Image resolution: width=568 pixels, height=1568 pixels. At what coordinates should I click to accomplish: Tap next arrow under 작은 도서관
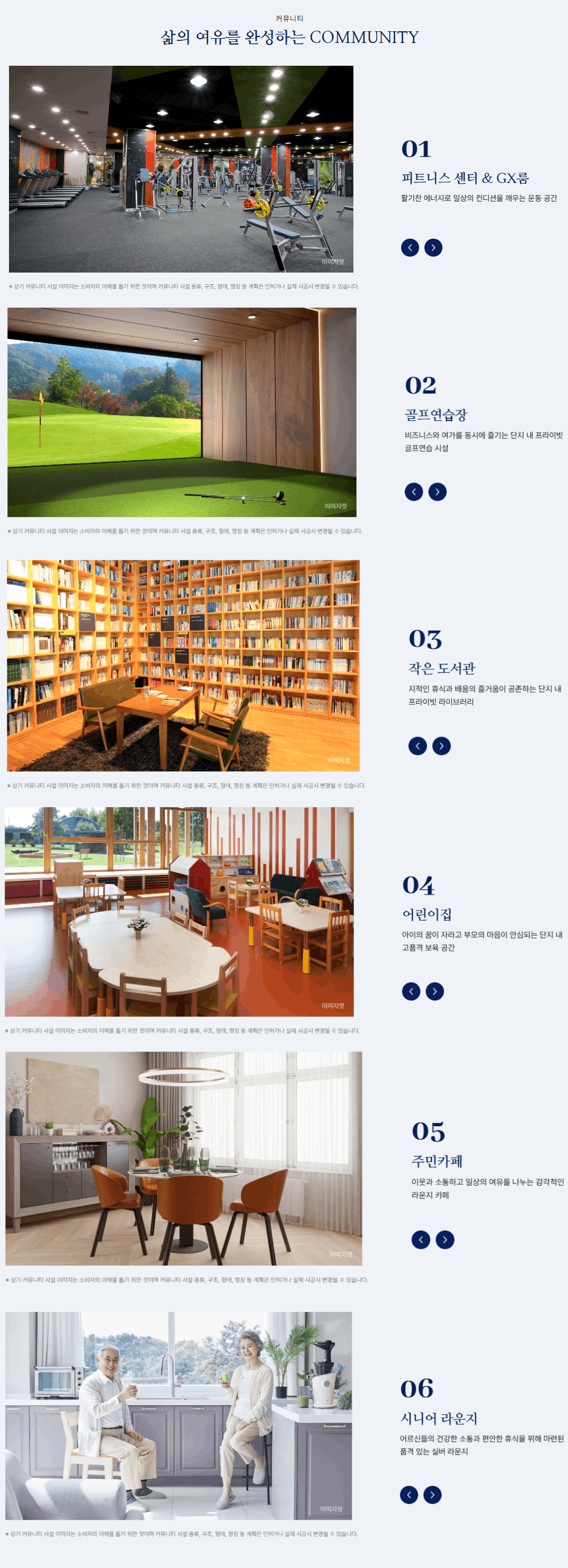[x=441, y=746]
